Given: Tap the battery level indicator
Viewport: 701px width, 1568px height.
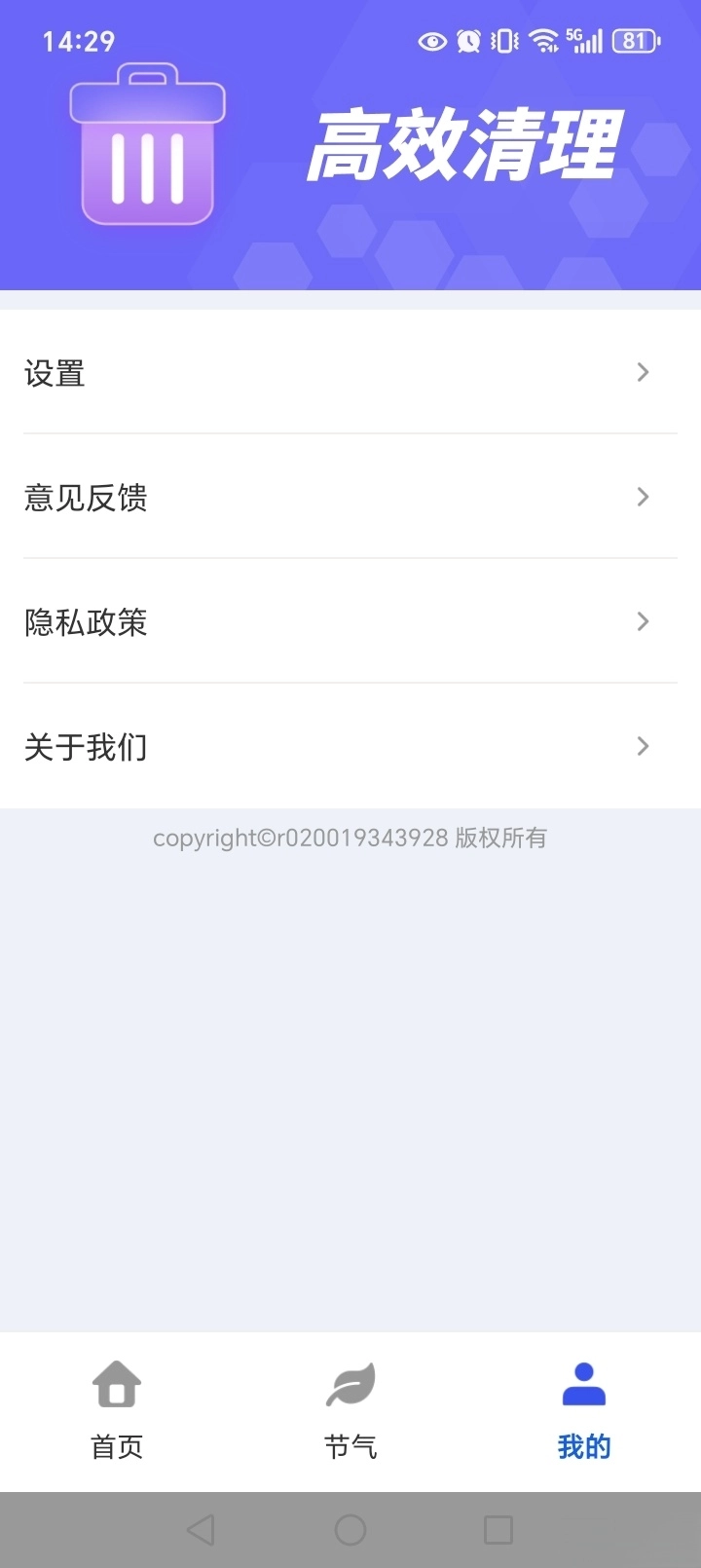Looking at the screenshot, I should point(638,40).
